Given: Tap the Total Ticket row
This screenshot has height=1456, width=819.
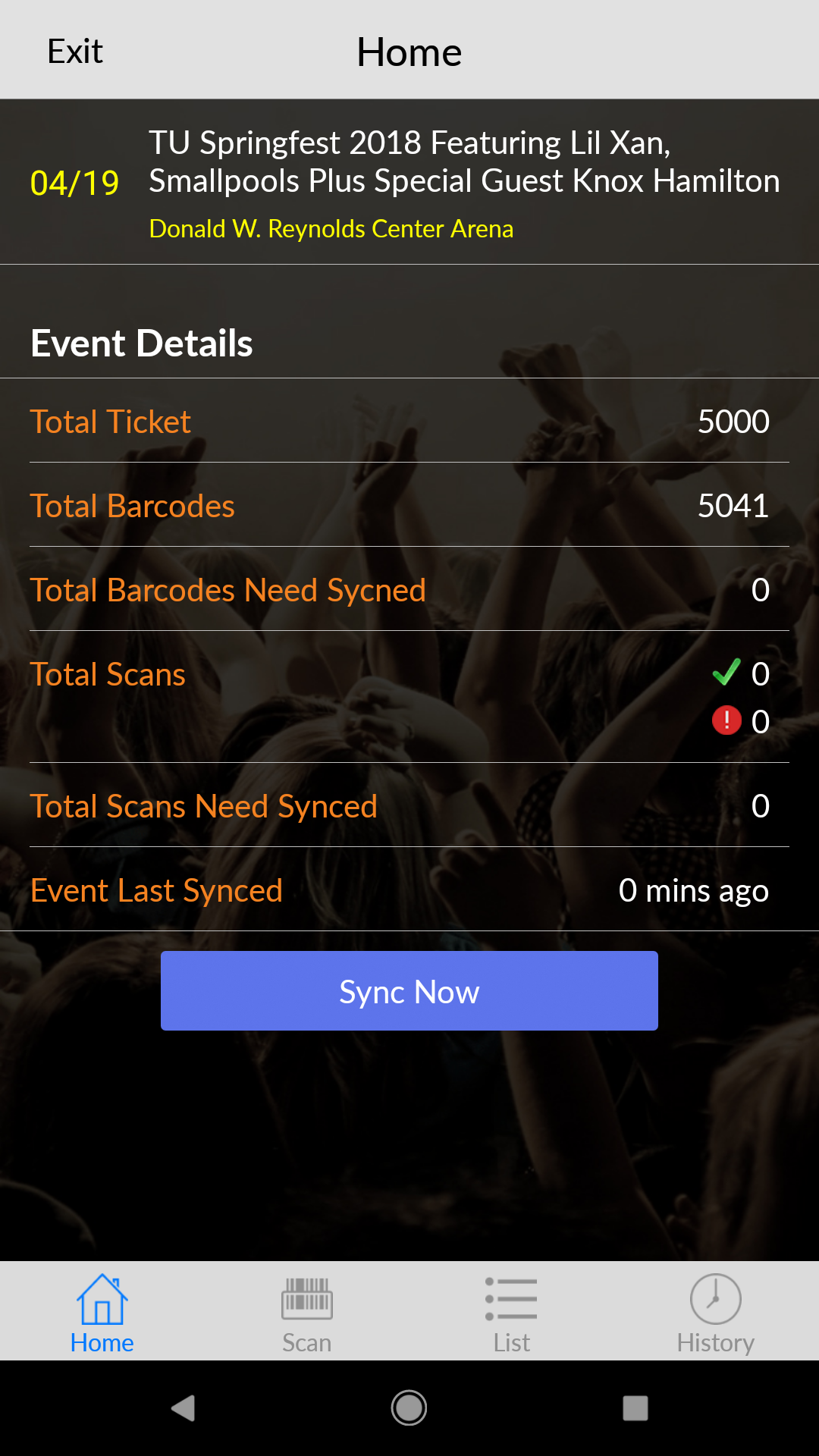Looking at the screenshot, I should [x=409, y=422].
